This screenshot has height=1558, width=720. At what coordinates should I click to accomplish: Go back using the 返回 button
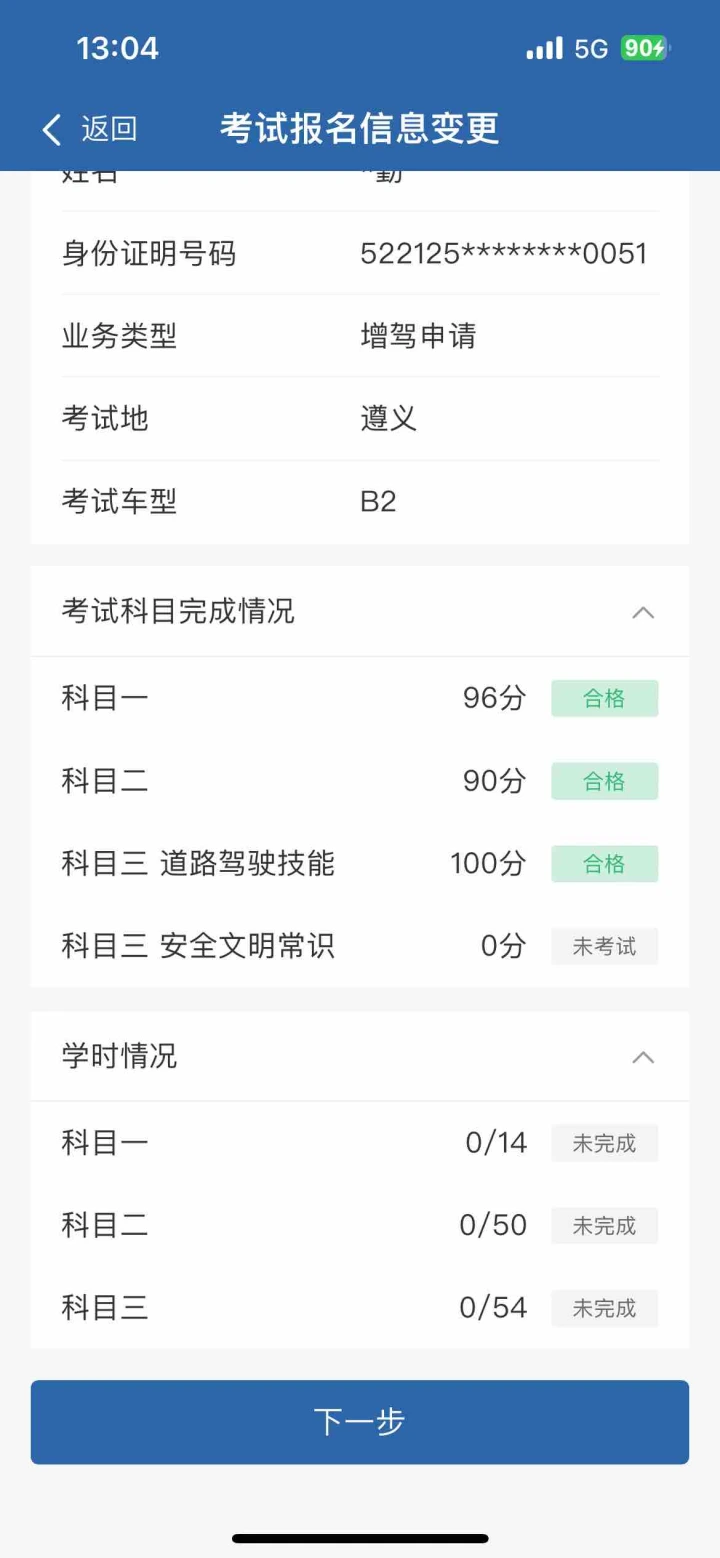pyautogui.click(x=90, y=129)
